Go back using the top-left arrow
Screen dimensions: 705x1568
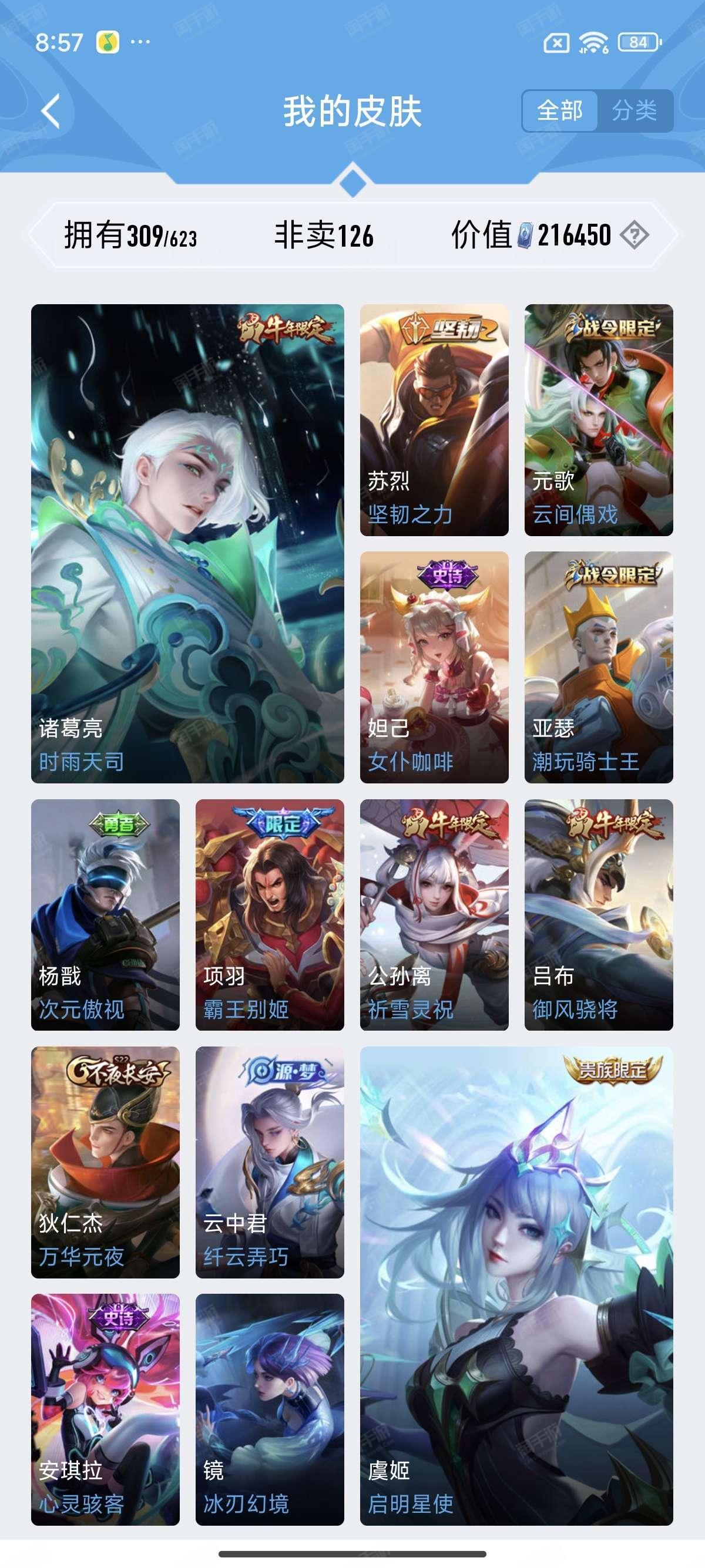pos(51,112)
